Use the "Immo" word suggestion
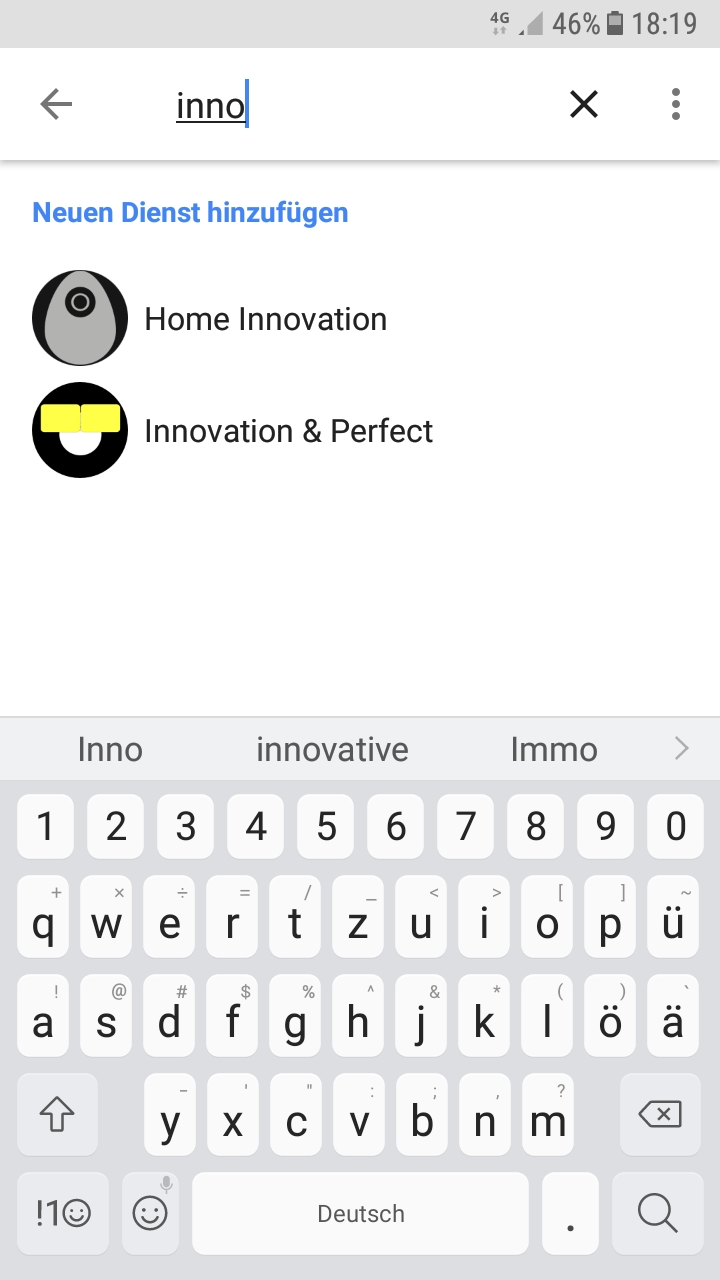Image resolution: width=720 pixels, height=1280 pixels. 554,749
